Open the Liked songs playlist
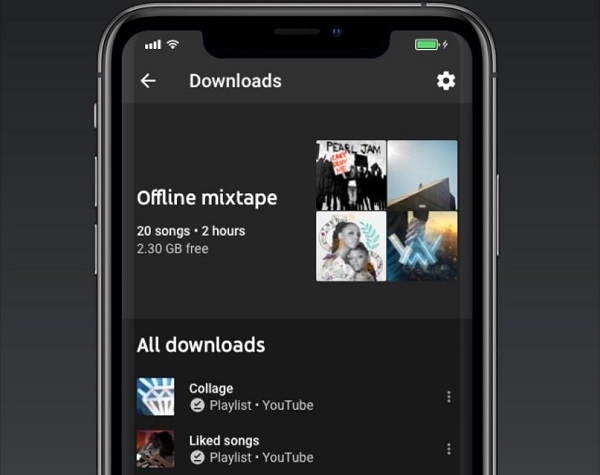 click(x=250, y=448)
